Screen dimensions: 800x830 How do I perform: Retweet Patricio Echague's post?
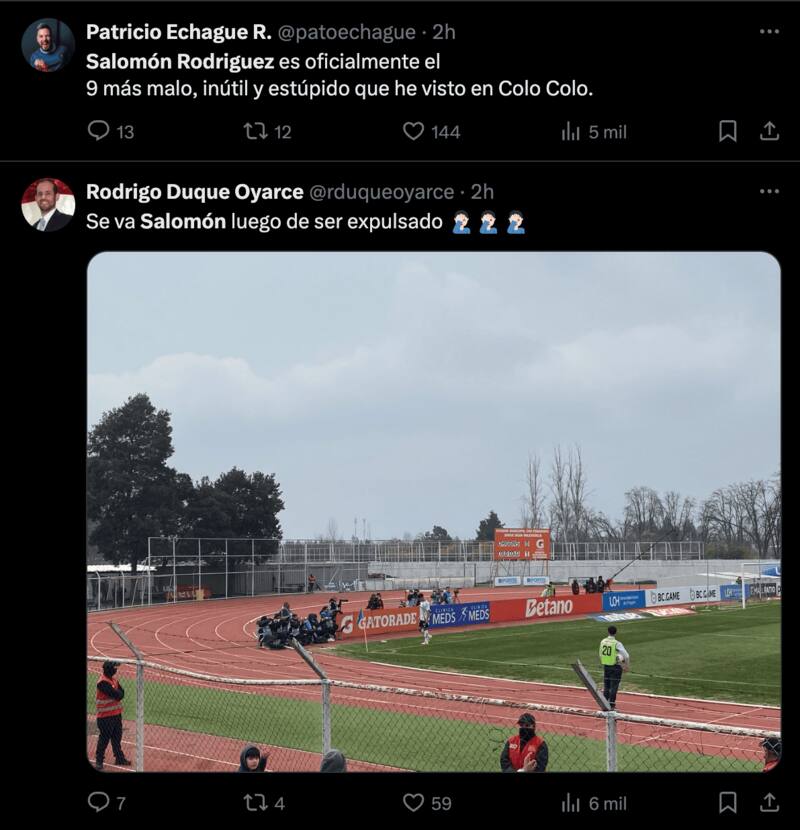(x=255, y=131)
